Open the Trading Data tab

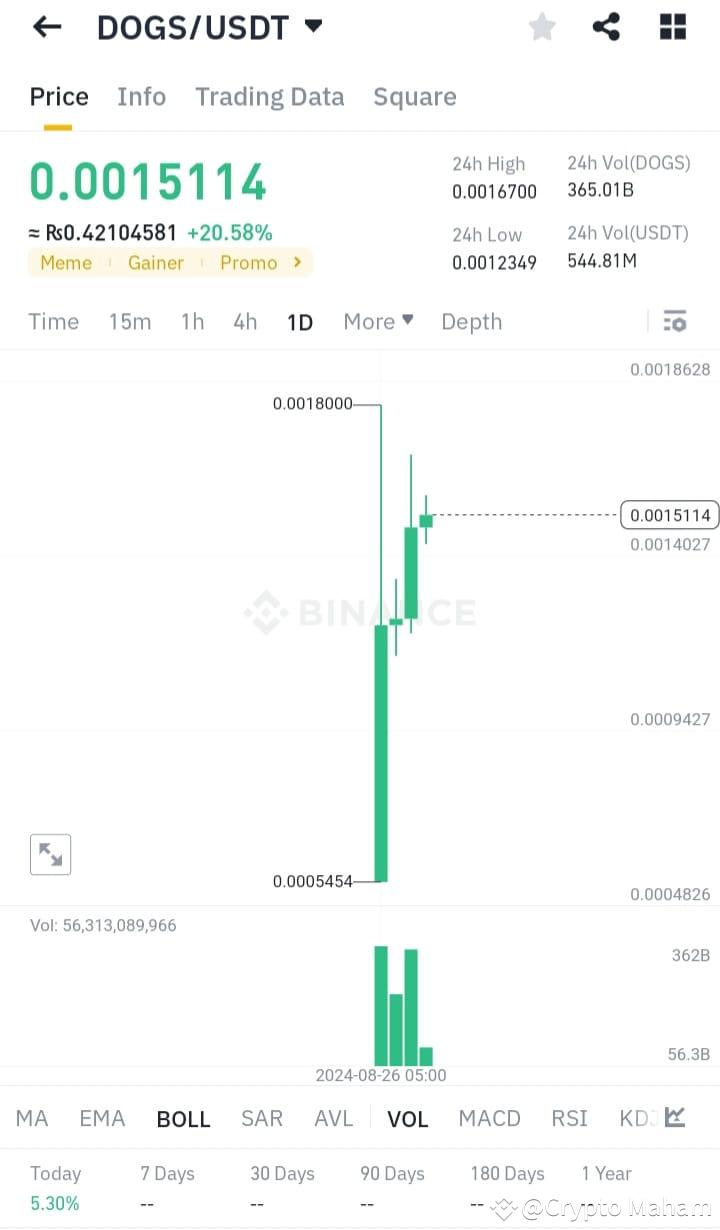[269, 97]
